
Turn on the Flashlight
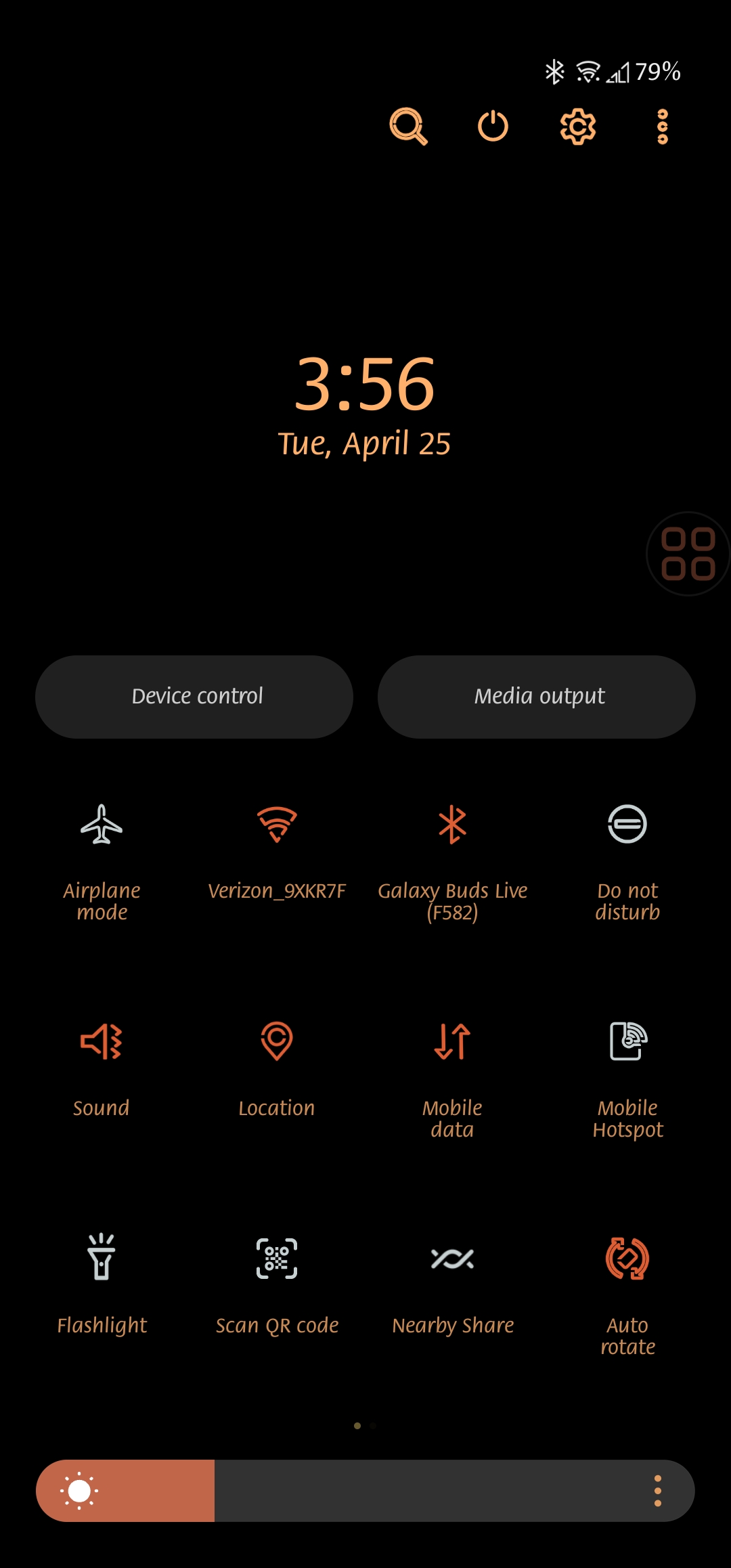[x=102, y=1258]
